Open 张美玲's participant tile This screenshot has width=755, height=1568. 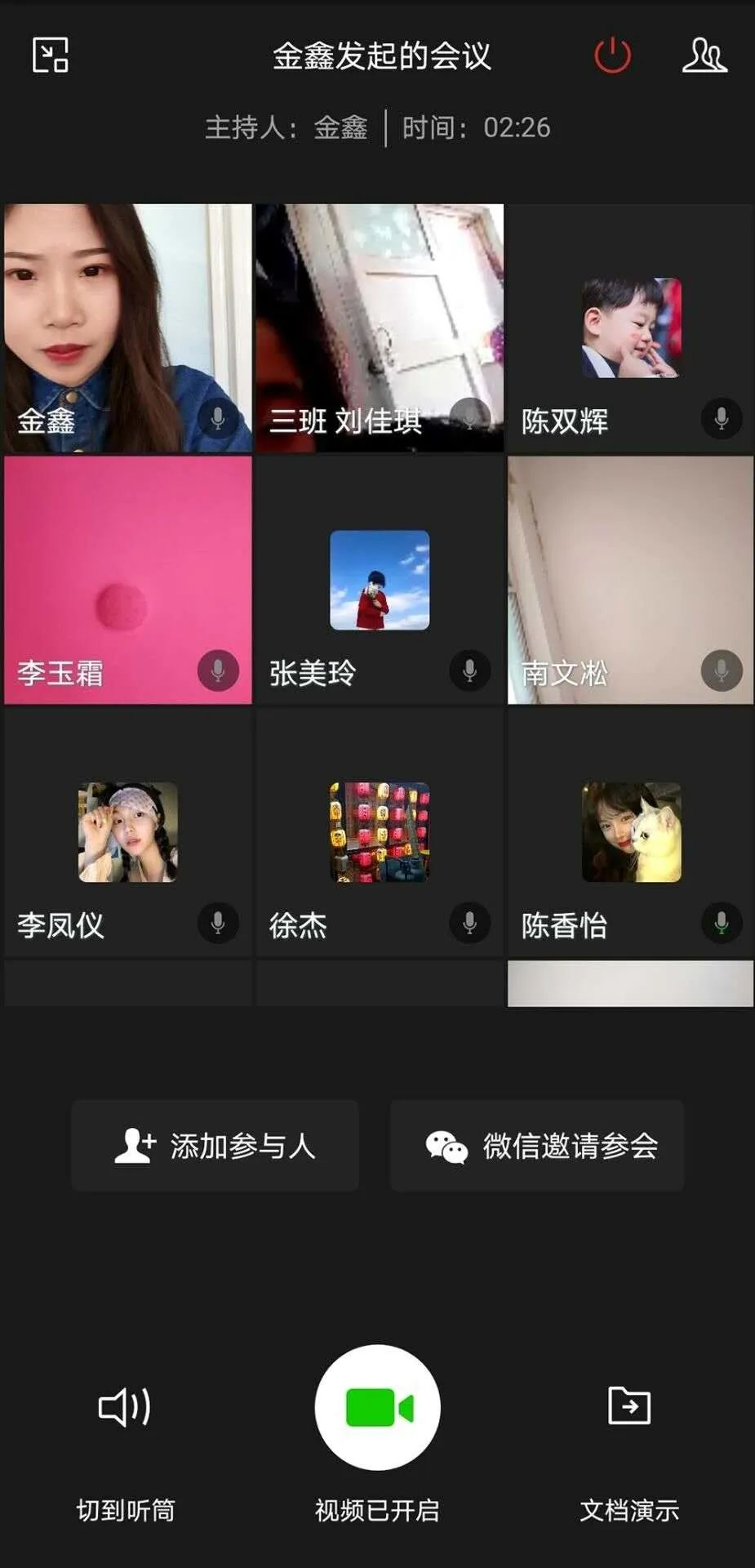click(380, 580)
